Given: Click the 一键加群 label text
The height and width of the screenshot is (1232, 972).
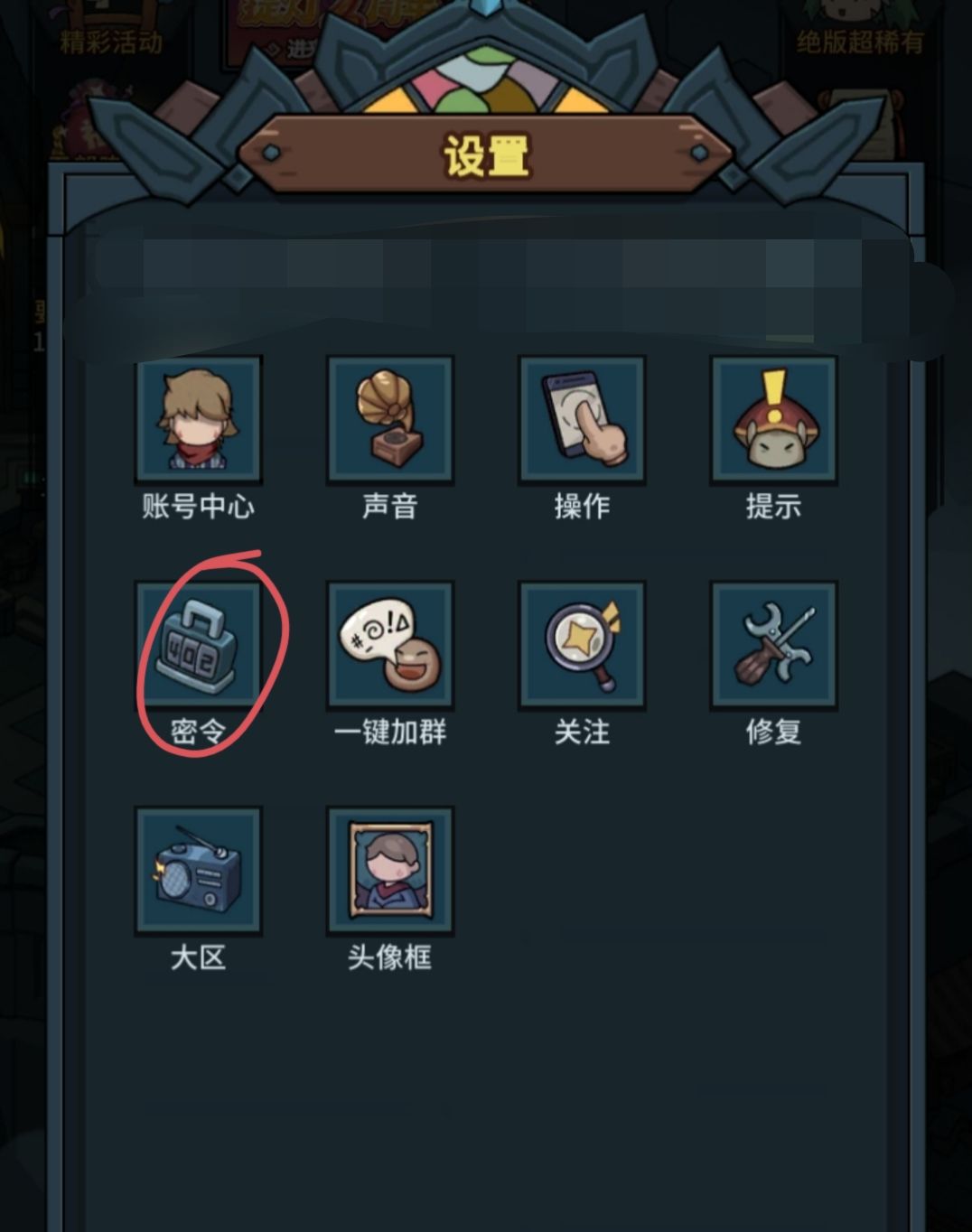Looking at the screenshot, I should pyautogui.click(x=390, y=733).
